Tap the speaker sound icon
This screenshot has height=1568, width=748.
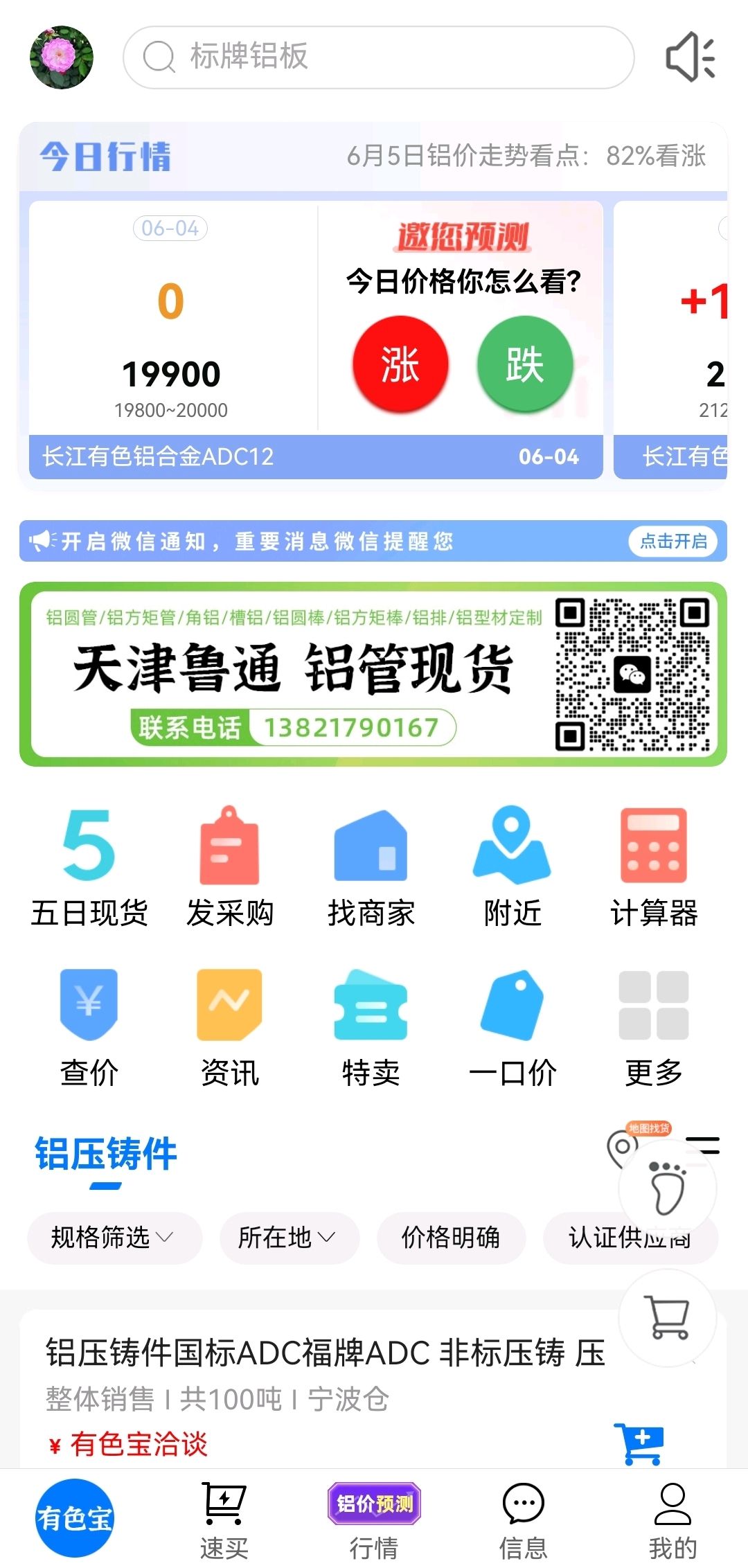point(690,57)
